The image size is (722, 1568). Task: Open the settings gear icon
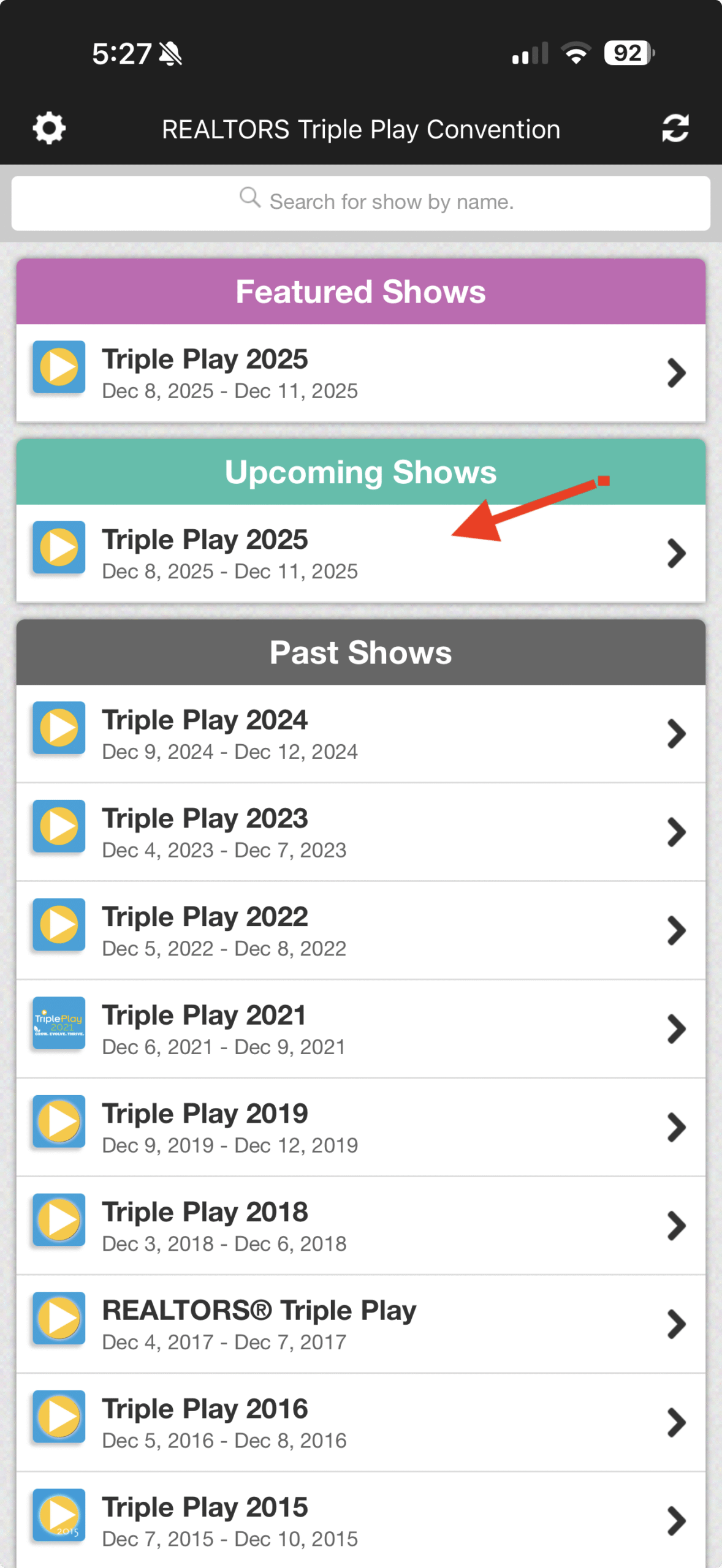(x=49, y=129)
